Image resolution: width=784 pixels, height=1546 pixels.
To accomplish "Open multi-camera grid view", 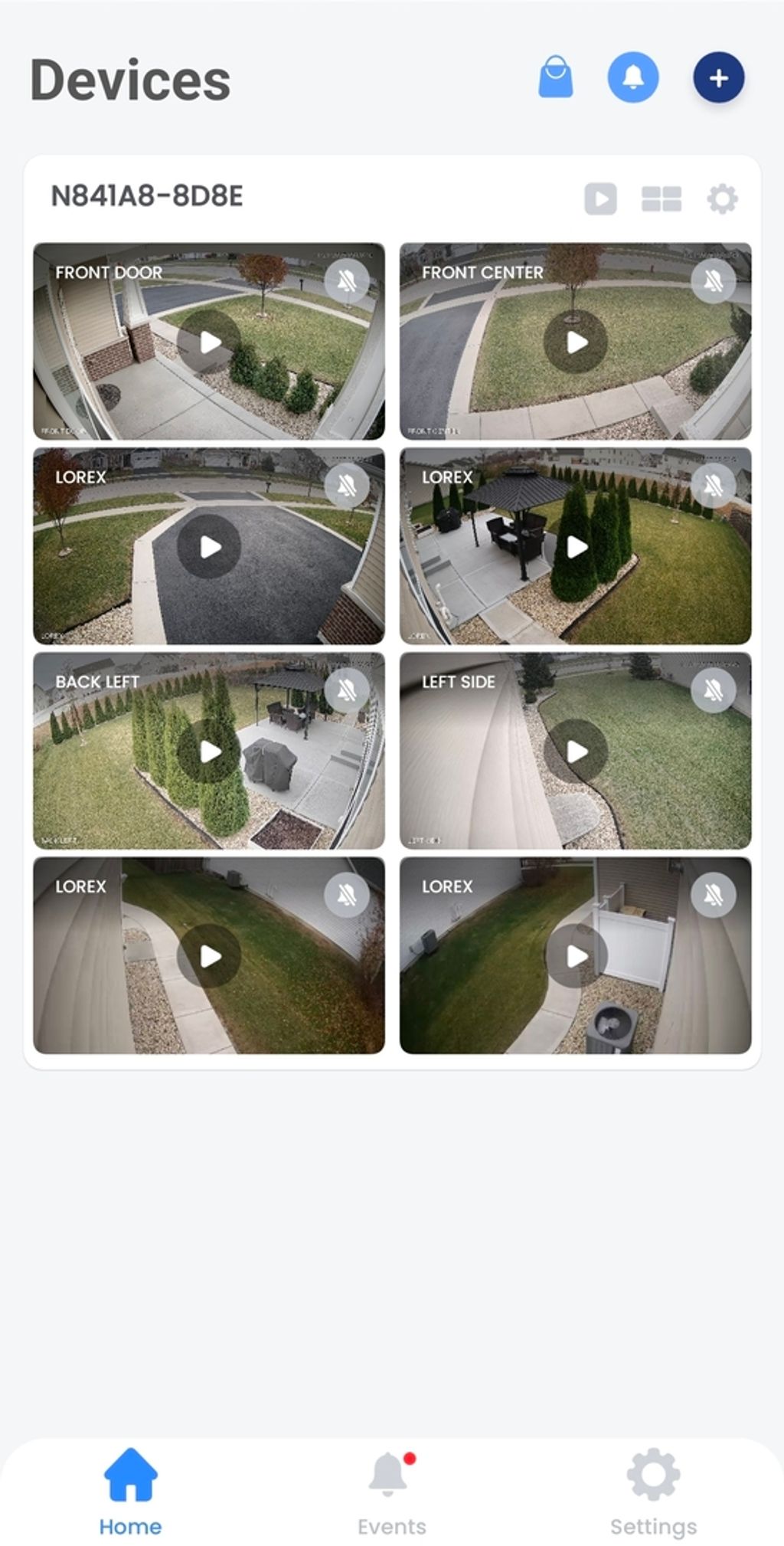I will pos(661,199).
